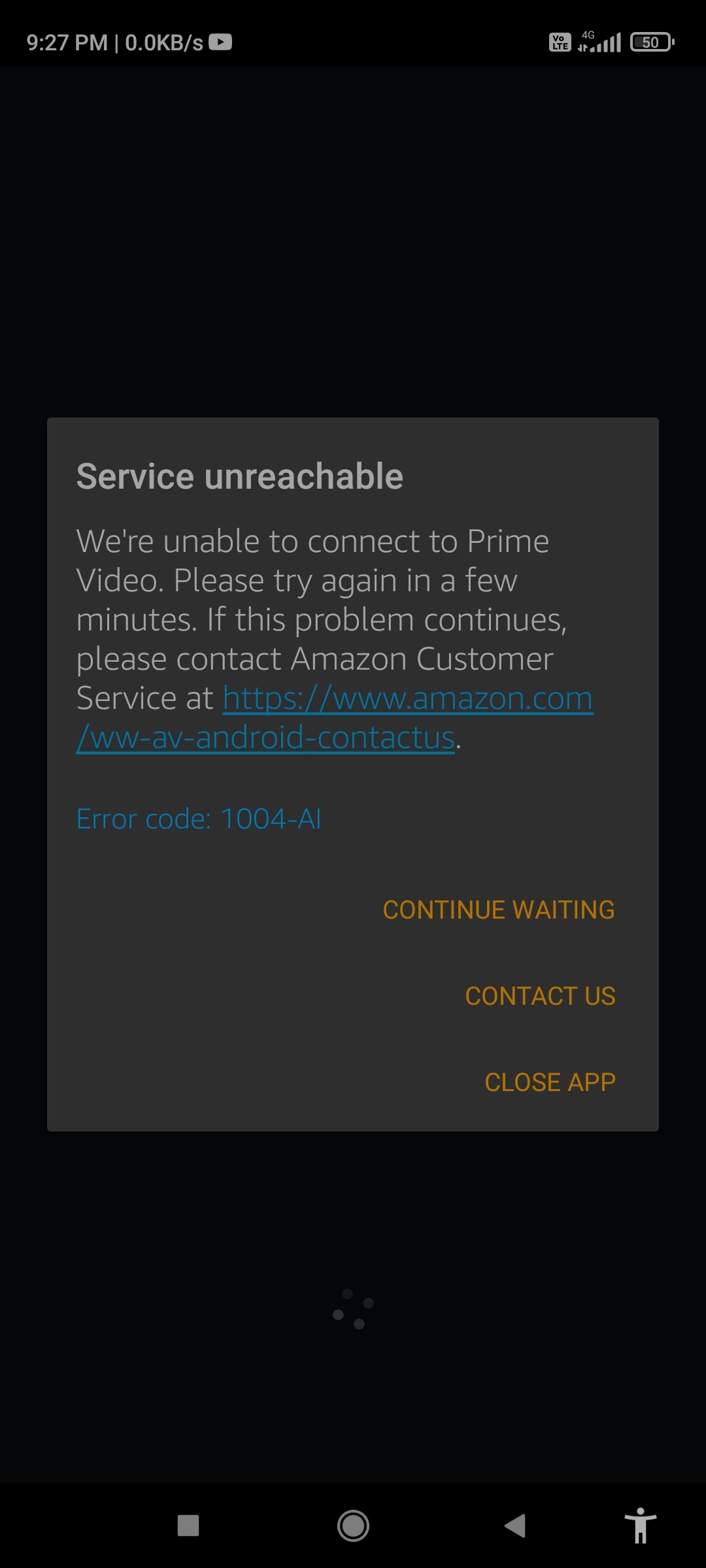The width and height of the screenshot is (706, 1568).
Task: Close the app via CLOSE APP
Action: pyautogui.click(x=550, y=1083)
